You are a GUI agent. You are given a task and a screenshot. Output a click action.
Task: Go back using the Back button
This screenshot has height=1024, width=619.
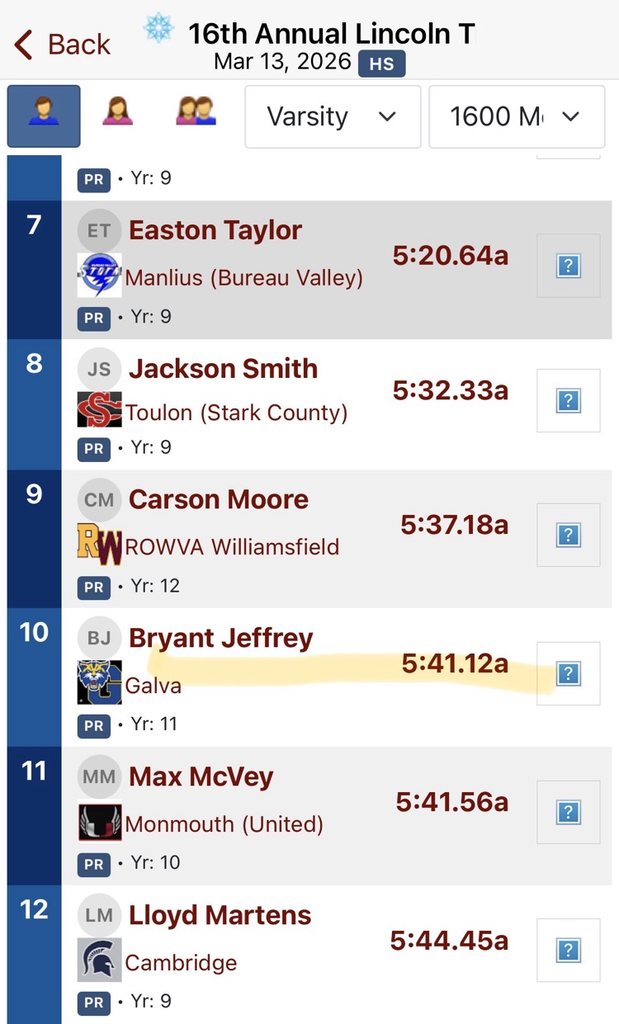coord(62,44)
